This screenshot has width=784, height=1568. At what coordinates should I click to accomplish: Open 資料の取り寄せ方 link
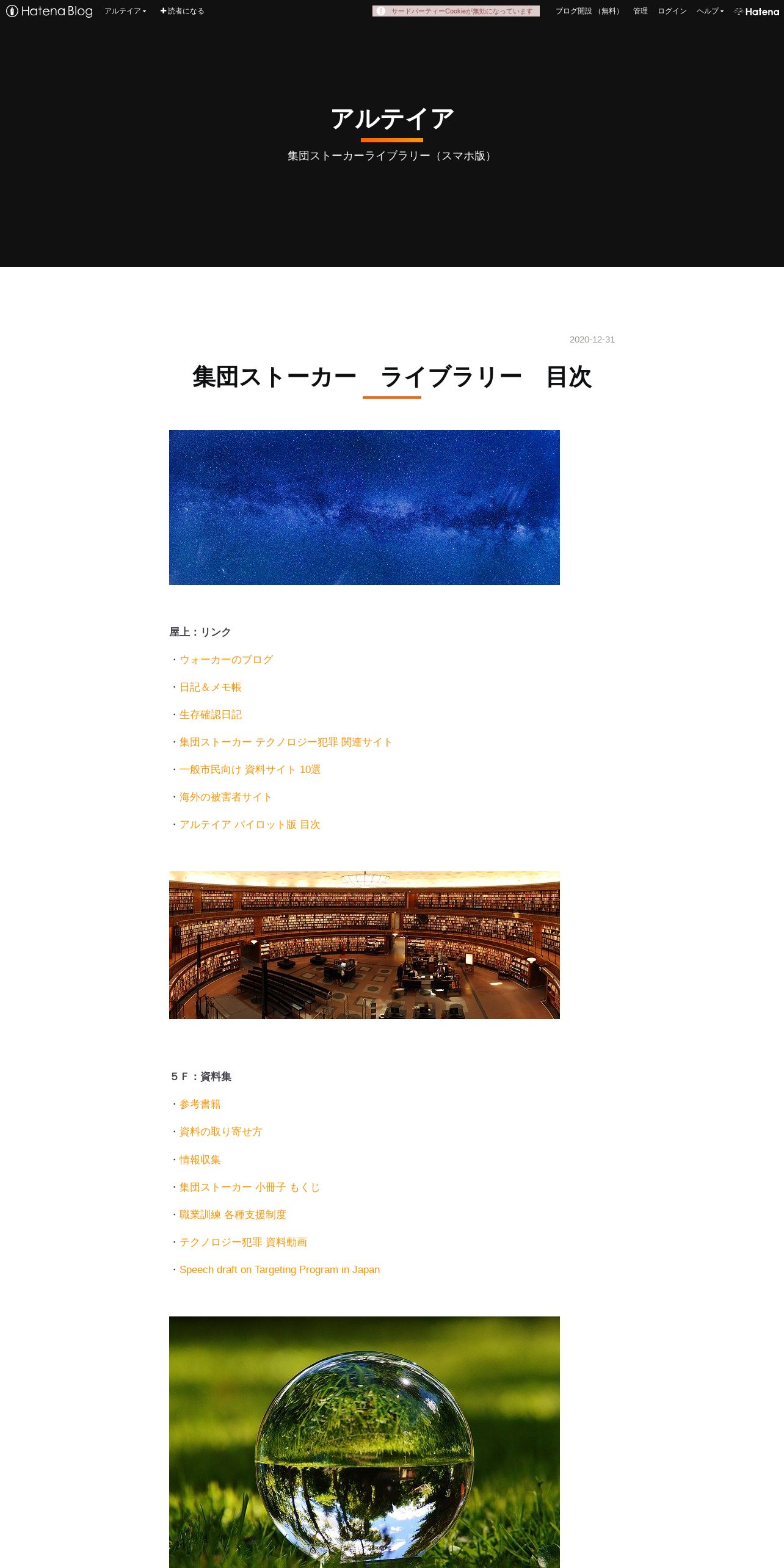pos(221,1131)
